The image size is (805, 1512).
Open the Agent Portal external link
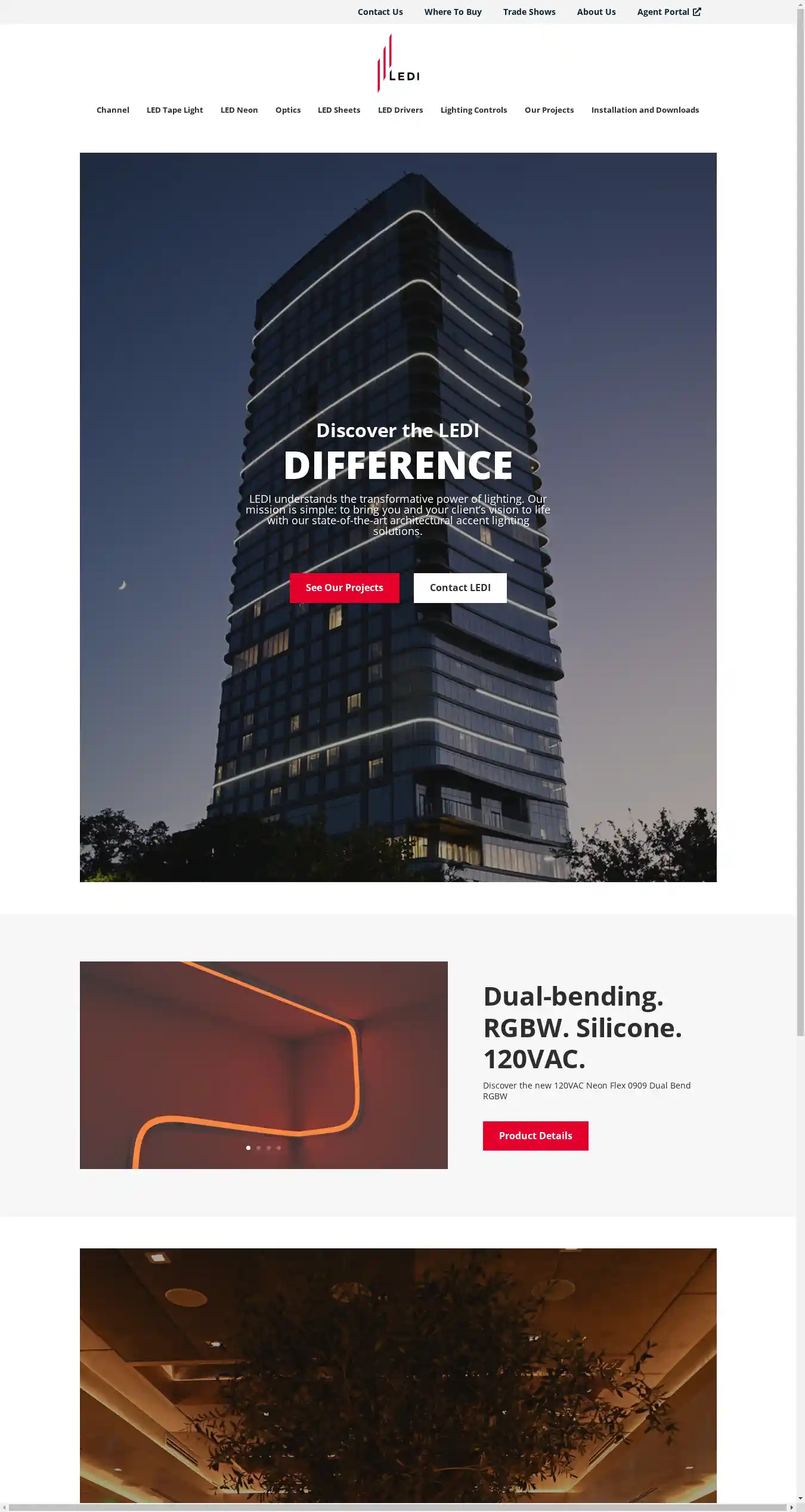(x=668, y=12)
